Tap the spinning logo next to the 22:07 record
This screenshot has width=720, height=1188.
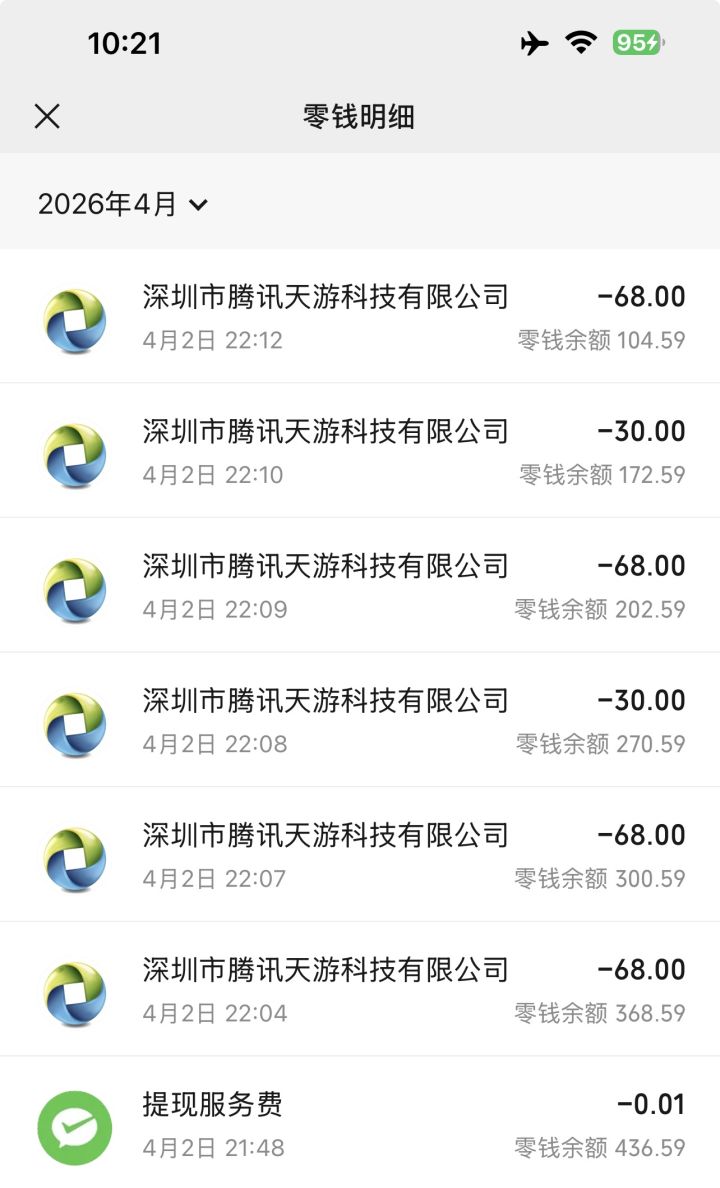75,853
